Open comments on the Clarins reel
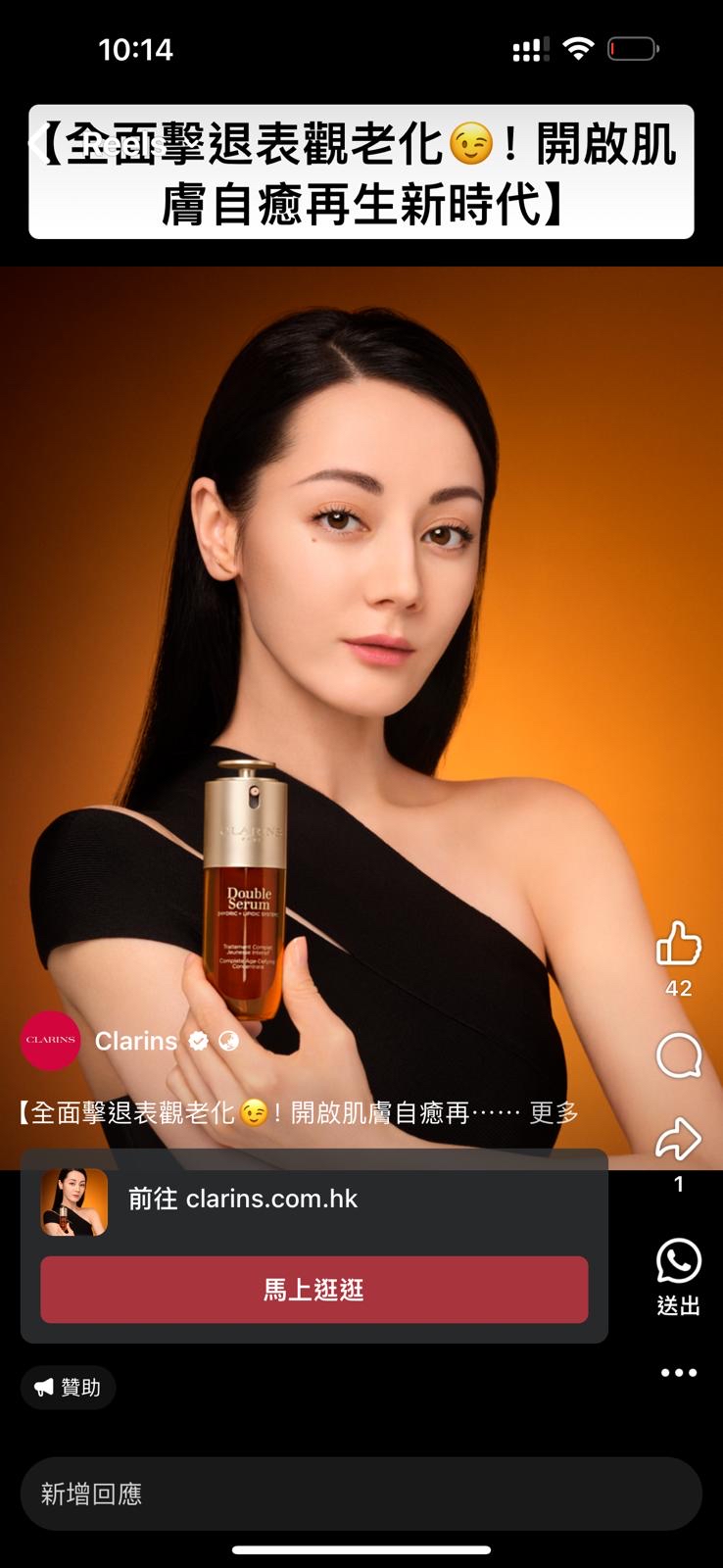Image resolution: width=723 pixels, height=1568 pixels. coord(678,1055)
